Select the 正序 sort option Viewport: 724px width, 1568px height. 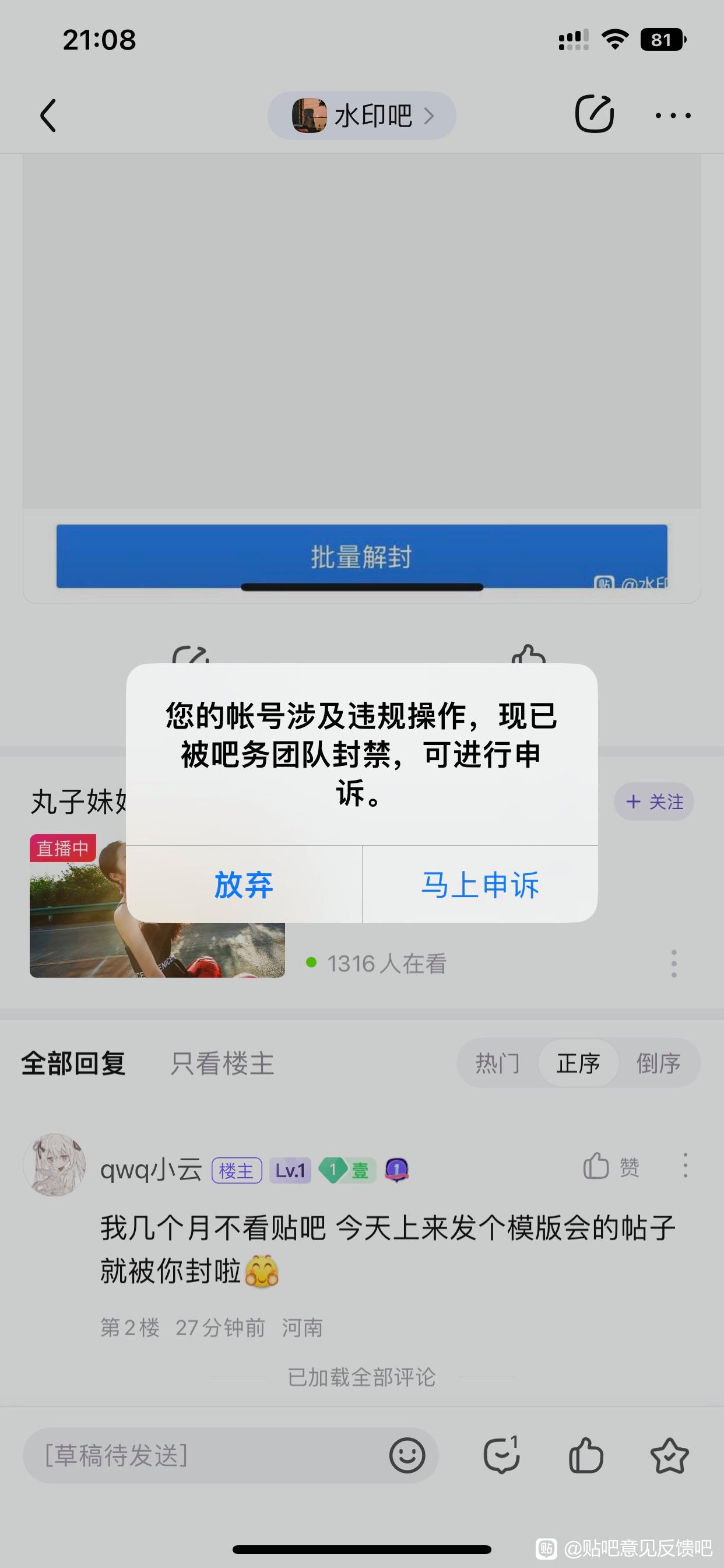pyautogui.click(x=578, y=1063)
